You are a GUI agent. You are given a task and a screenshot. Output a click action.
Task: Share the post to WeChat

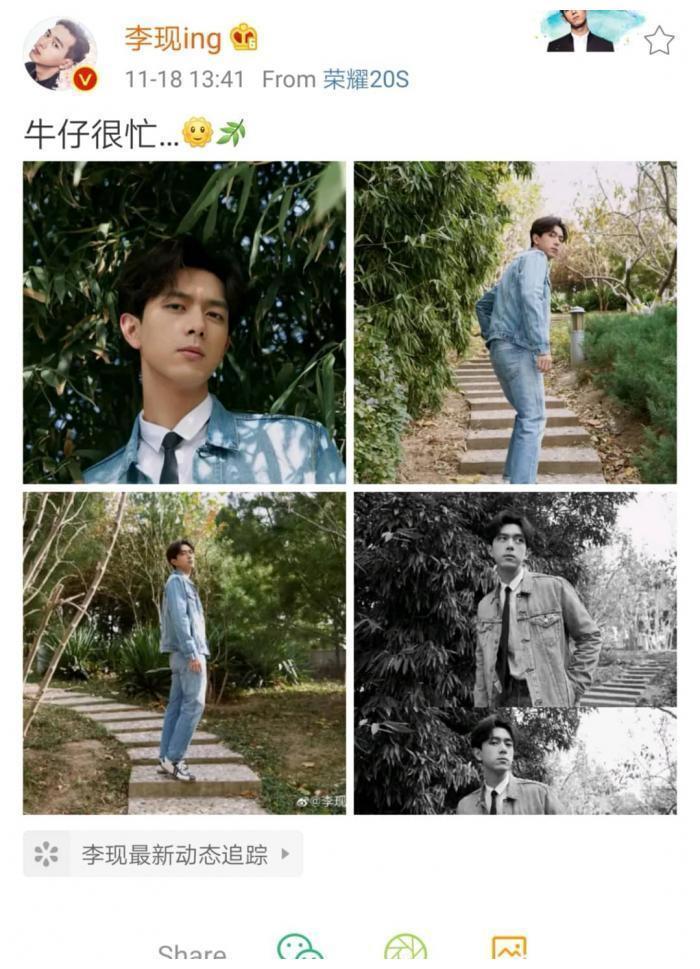[299, 950]
